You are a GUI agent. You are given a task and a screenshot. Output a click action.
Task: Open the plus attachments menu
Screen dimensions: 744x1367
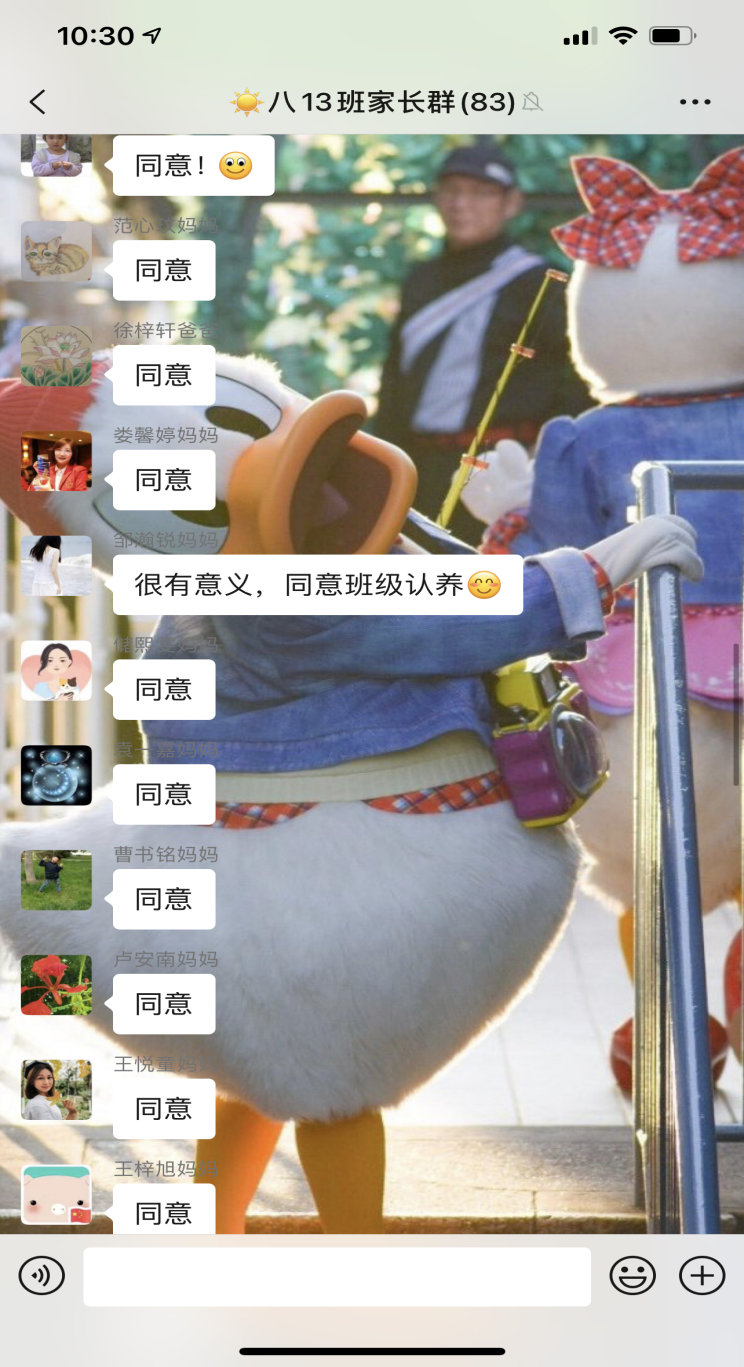[701, 1276]
